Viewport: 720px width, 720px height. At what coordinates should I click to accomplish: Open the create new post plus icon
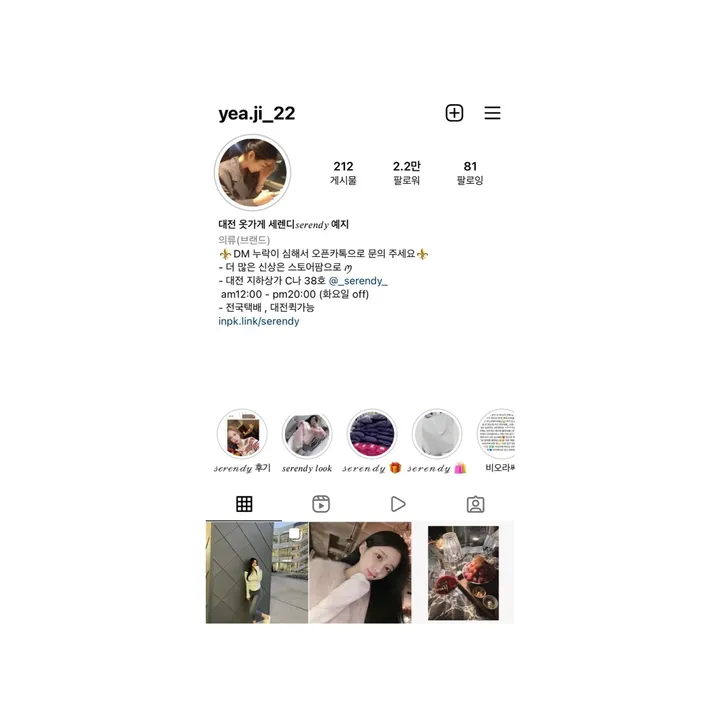[x=454, y=113]
